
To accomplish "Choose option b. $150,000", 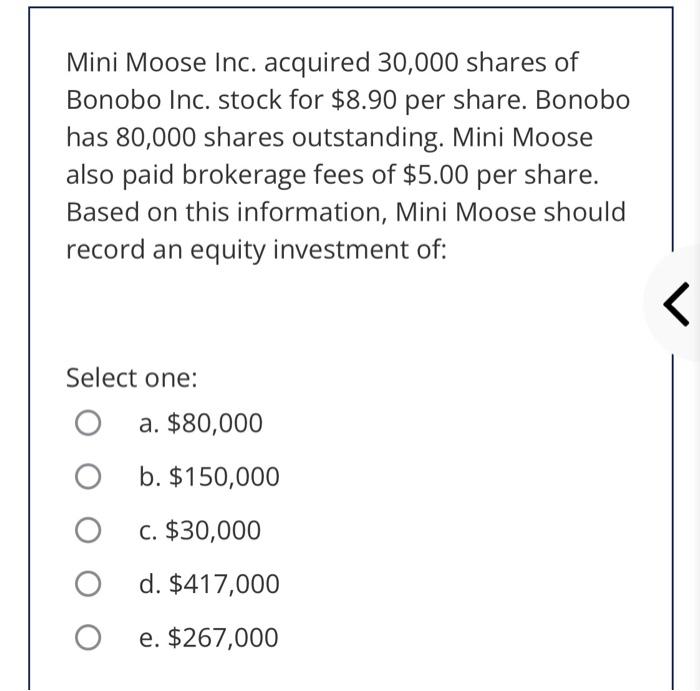I will [x=87, y=478].
